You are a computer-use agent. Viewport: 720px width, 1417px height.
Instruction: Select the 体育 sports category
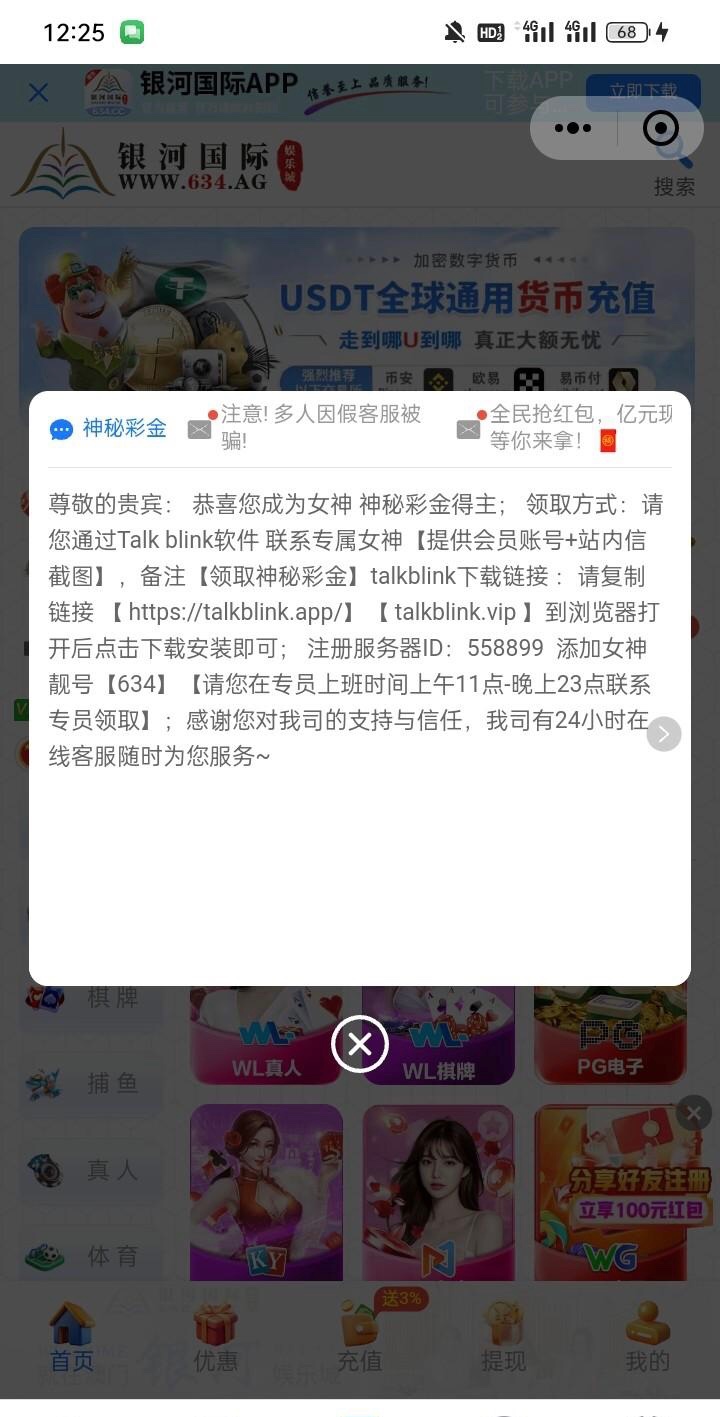[90, 1256]
